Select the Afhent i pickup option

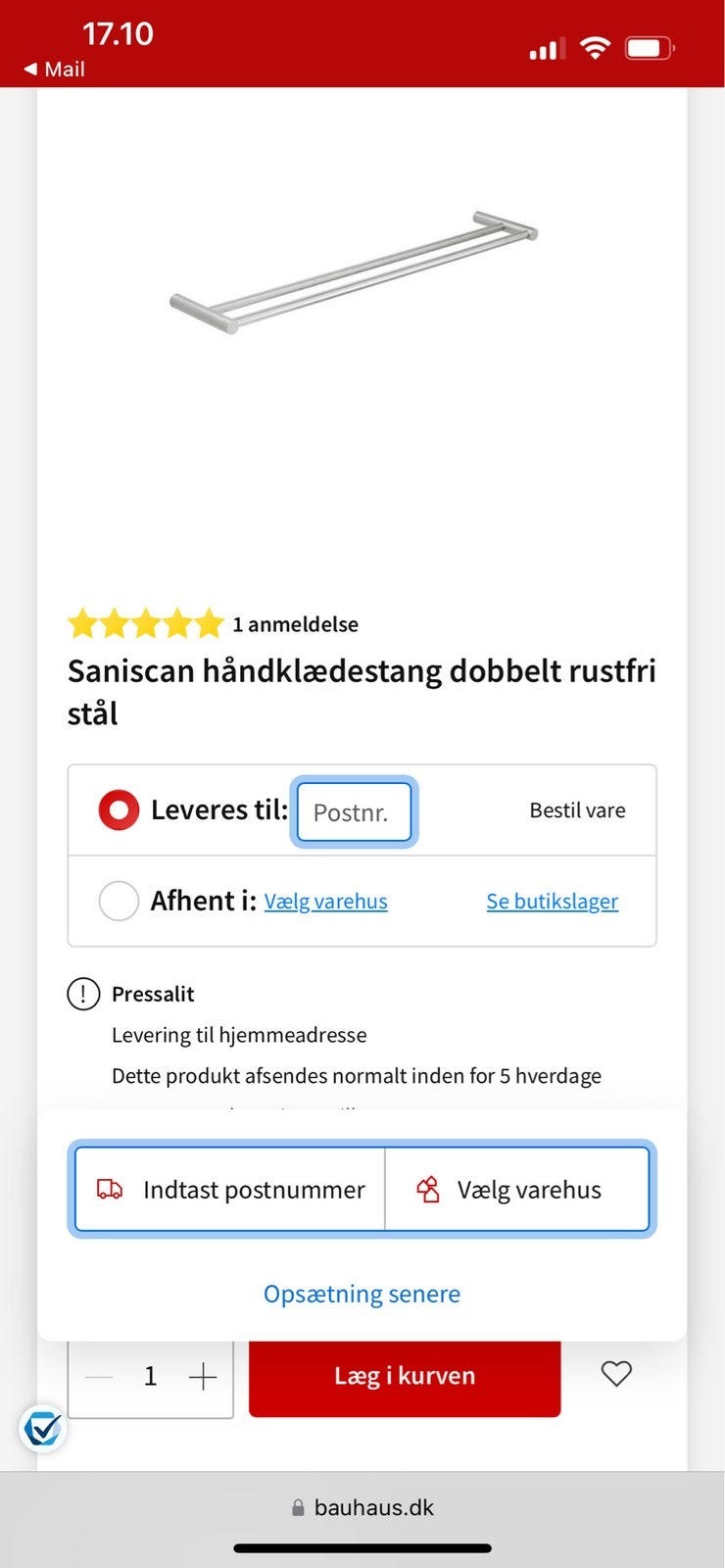pyautogui.click(x=119, y=901)
